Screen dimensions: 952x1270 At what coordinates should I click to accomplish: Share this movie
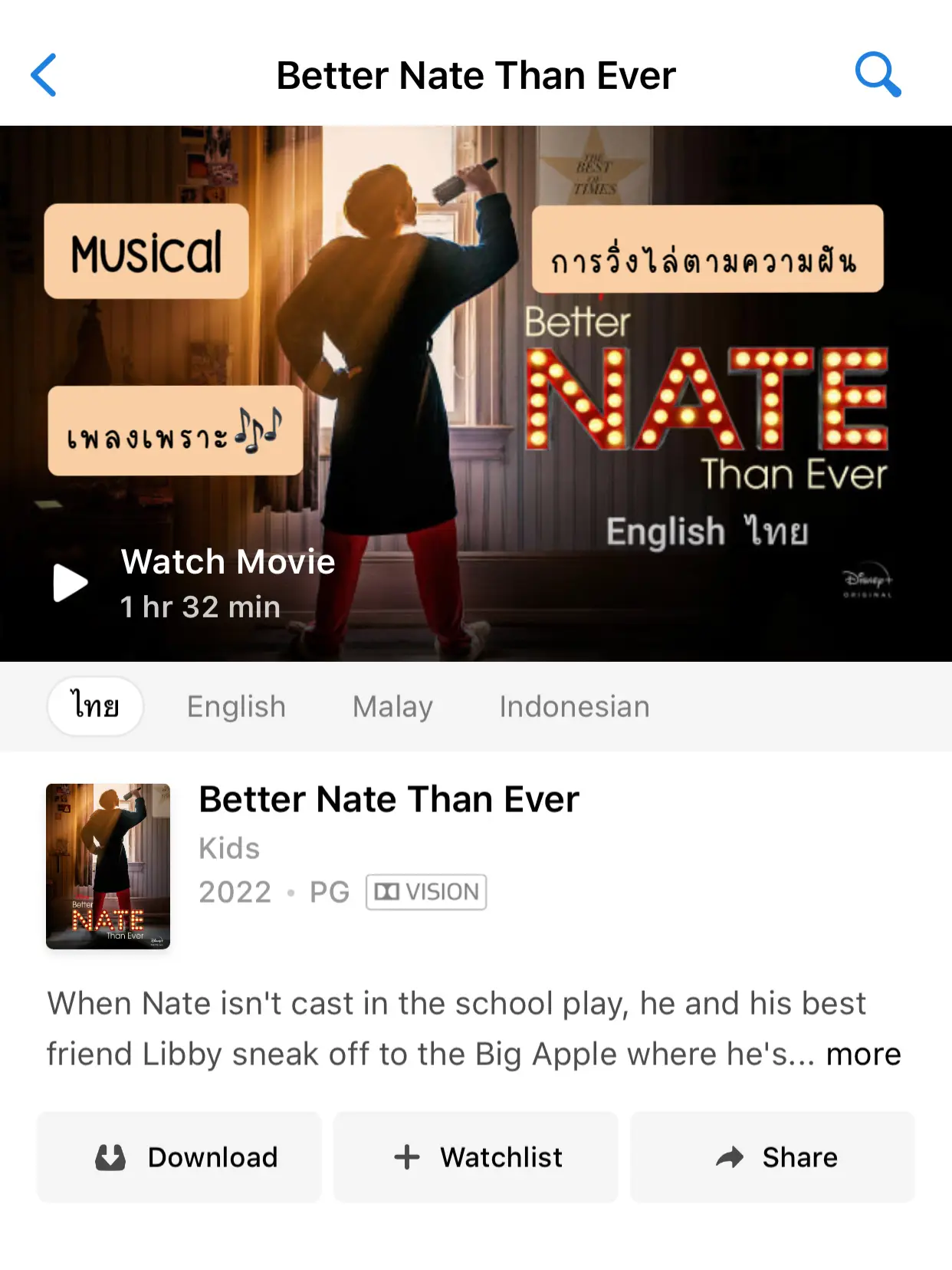(773, 1156)
